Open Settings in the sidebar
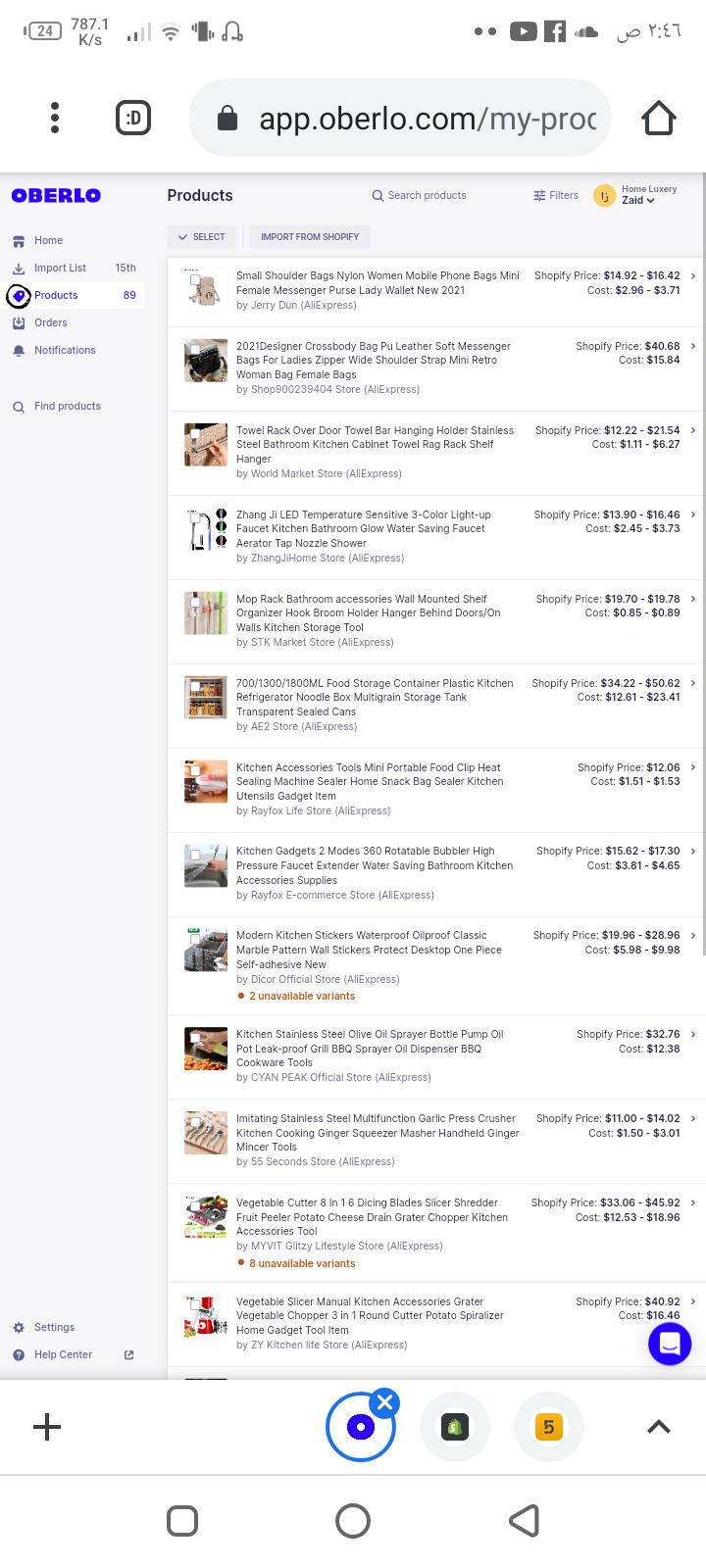706x1568 pixels. coord(54,1327)
